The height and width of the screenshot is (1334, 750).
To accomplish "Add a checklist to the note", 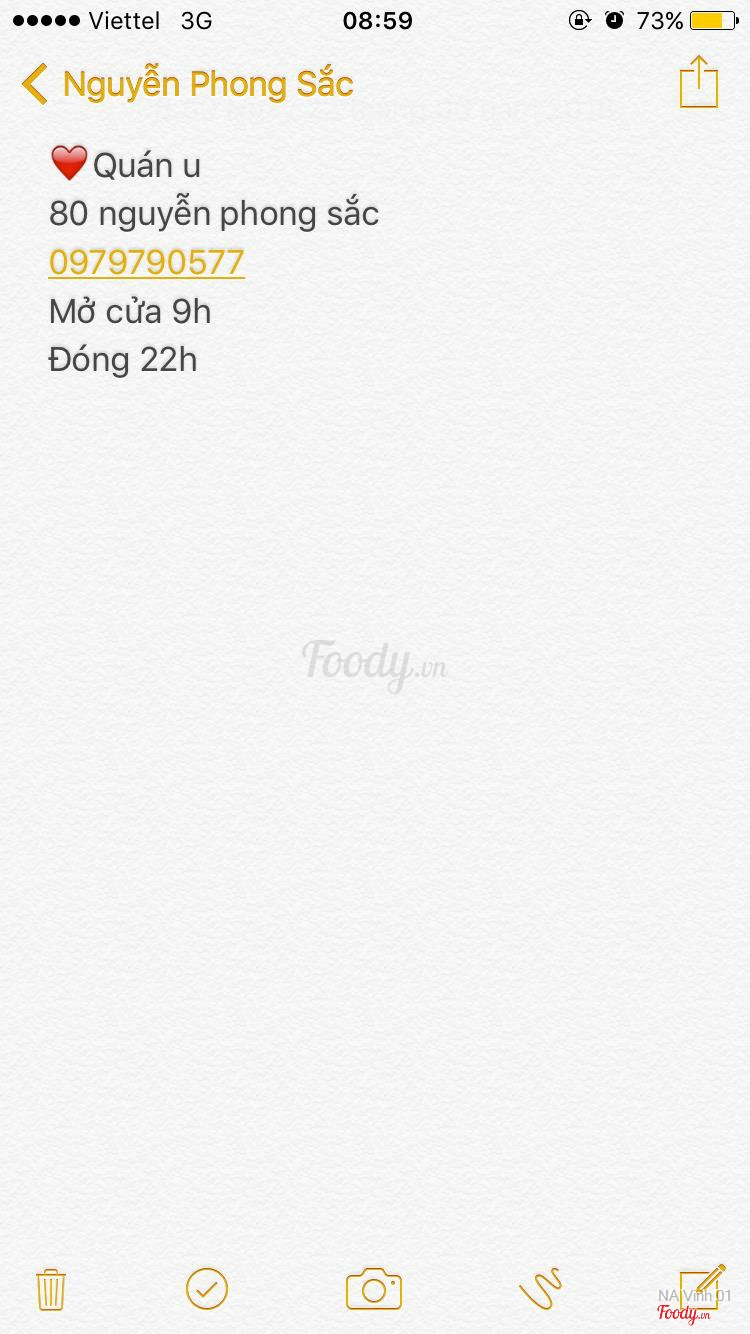I will (x=207, y=1289).
